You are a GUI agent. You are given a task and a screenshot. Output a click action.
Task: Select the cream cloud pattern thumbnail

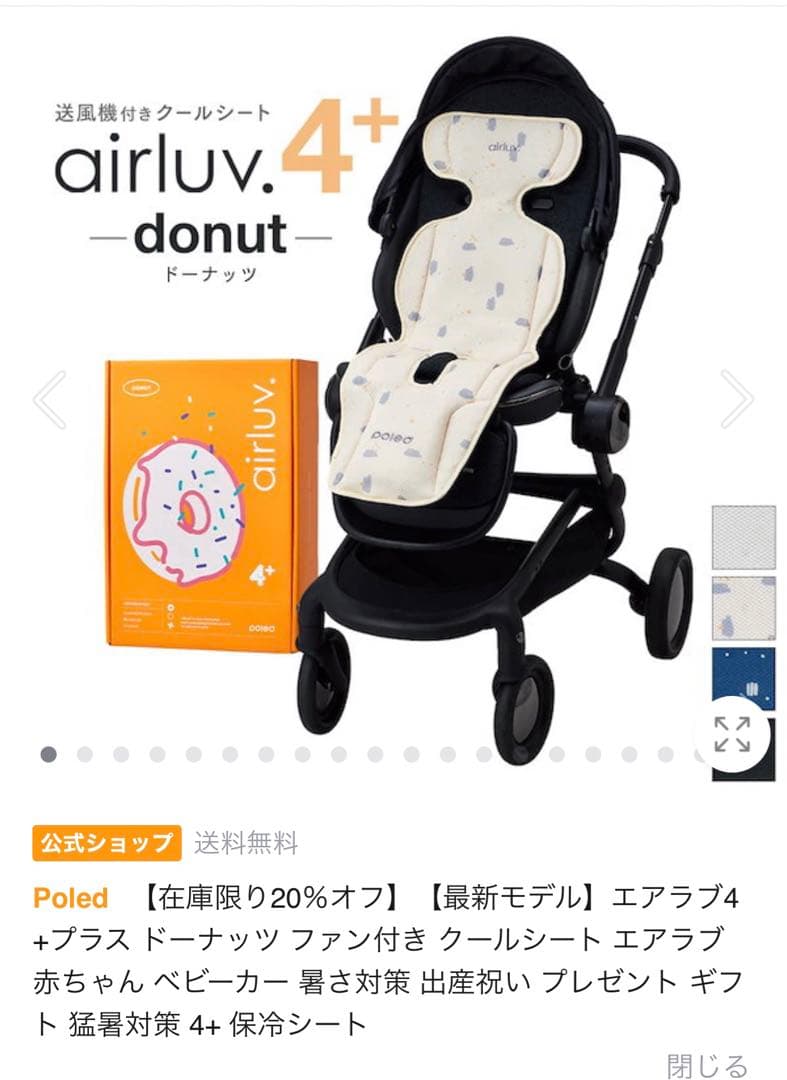tap(744, 608)
